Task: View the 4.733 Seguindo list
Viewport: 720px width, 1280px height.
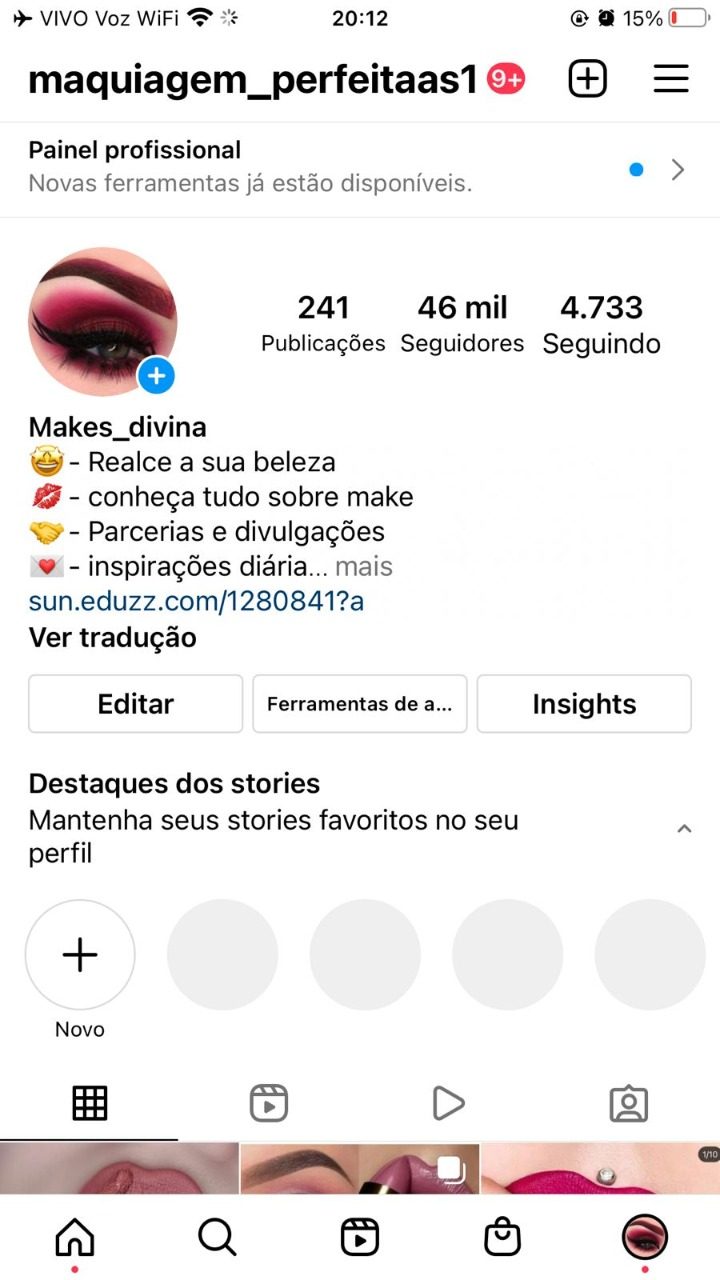Action: click(x=601, y=324)
